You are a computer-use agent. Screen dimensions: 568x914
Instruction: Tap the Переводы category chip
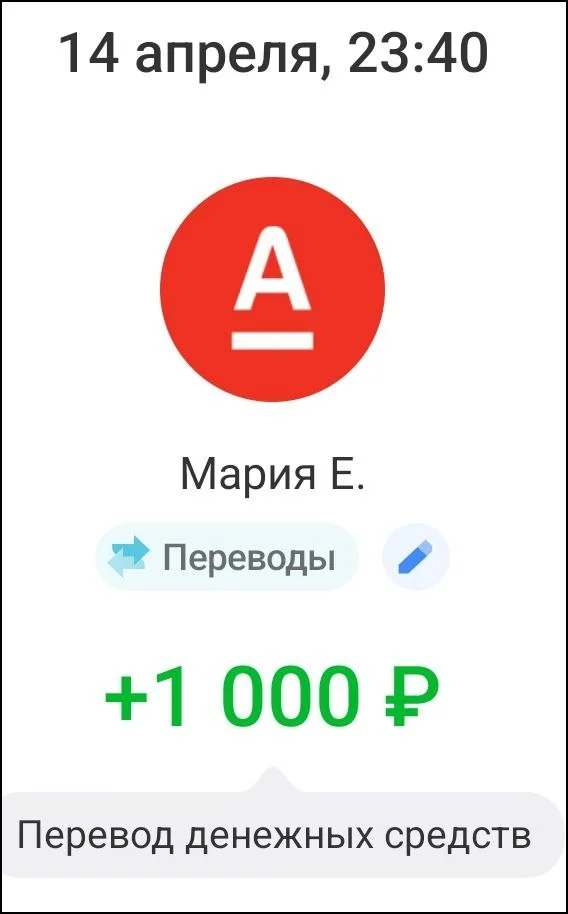pos(227,558)
